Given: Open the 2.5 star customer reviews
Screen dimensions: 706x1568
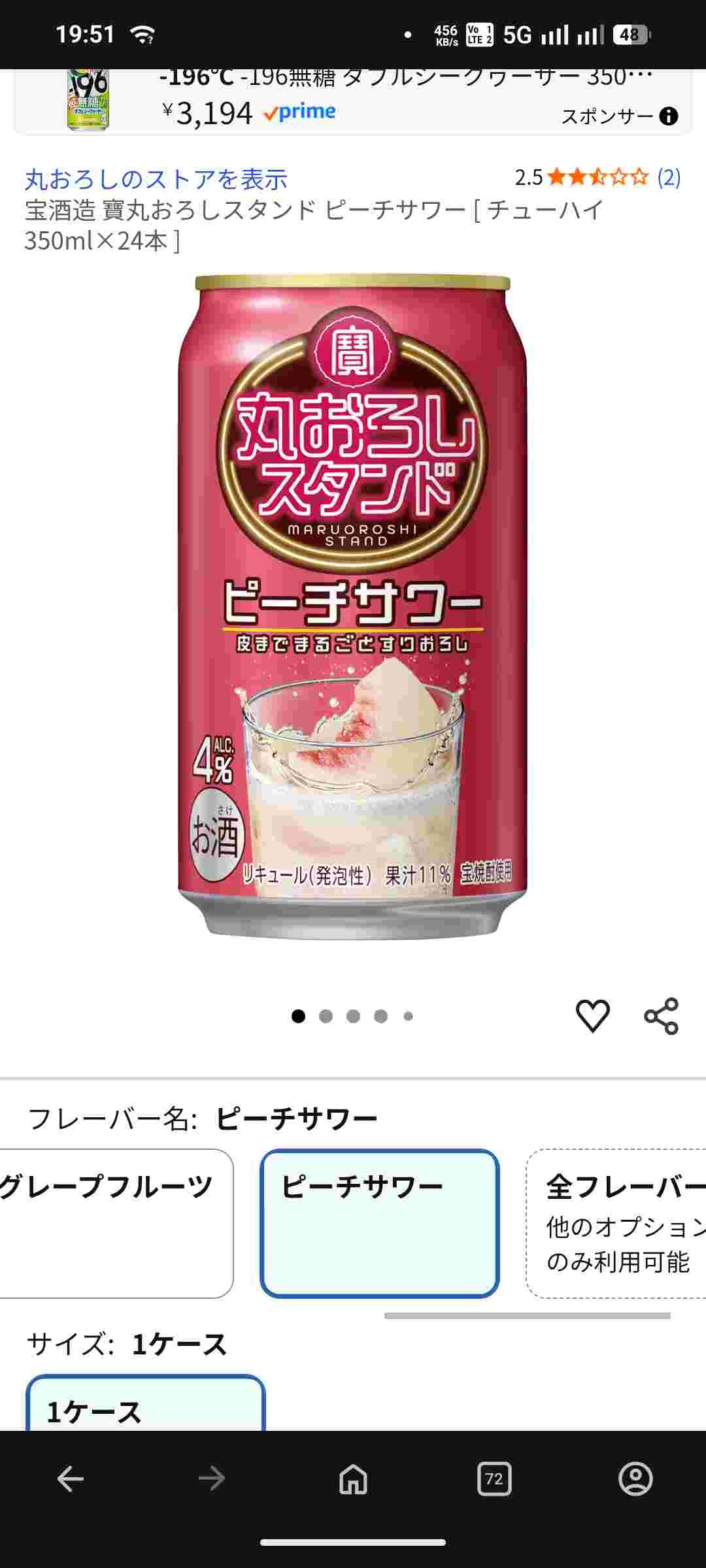Looking at the screenshot, I should [597, 177].
